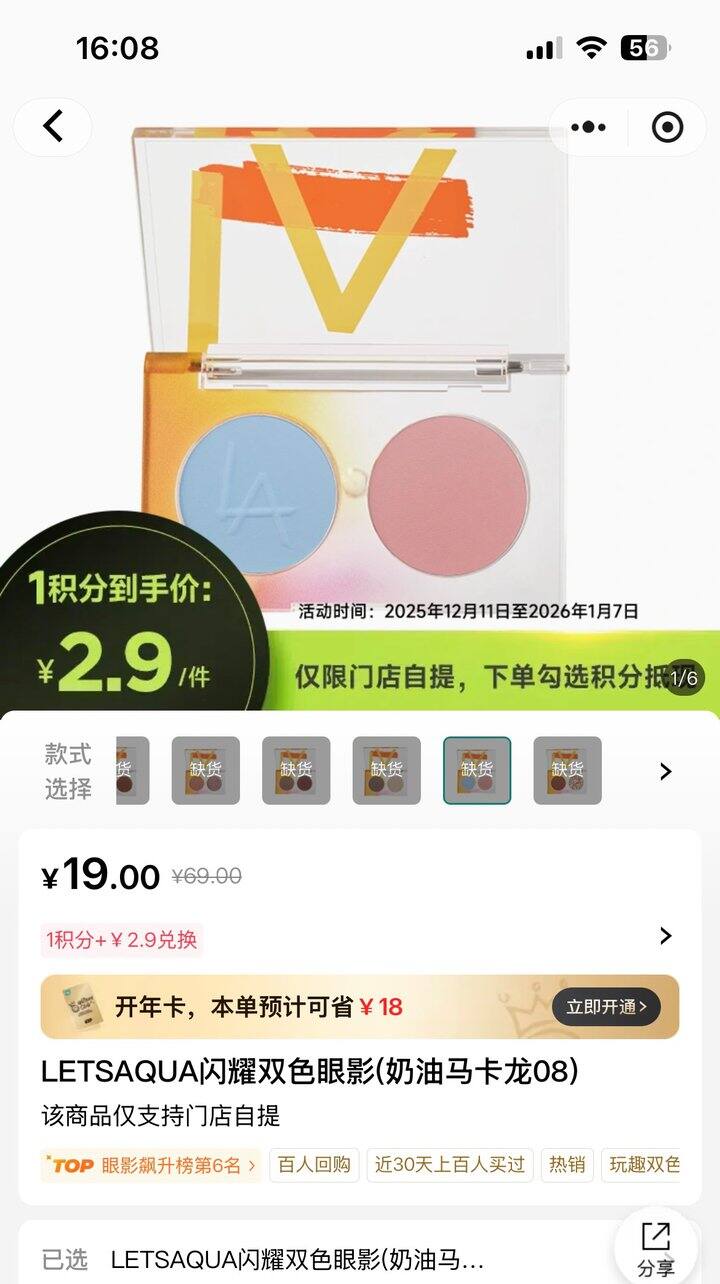Select the highlighted blue and pink palette style
Viewport: 720px width, 1284px height.
(x=477, y=770)
